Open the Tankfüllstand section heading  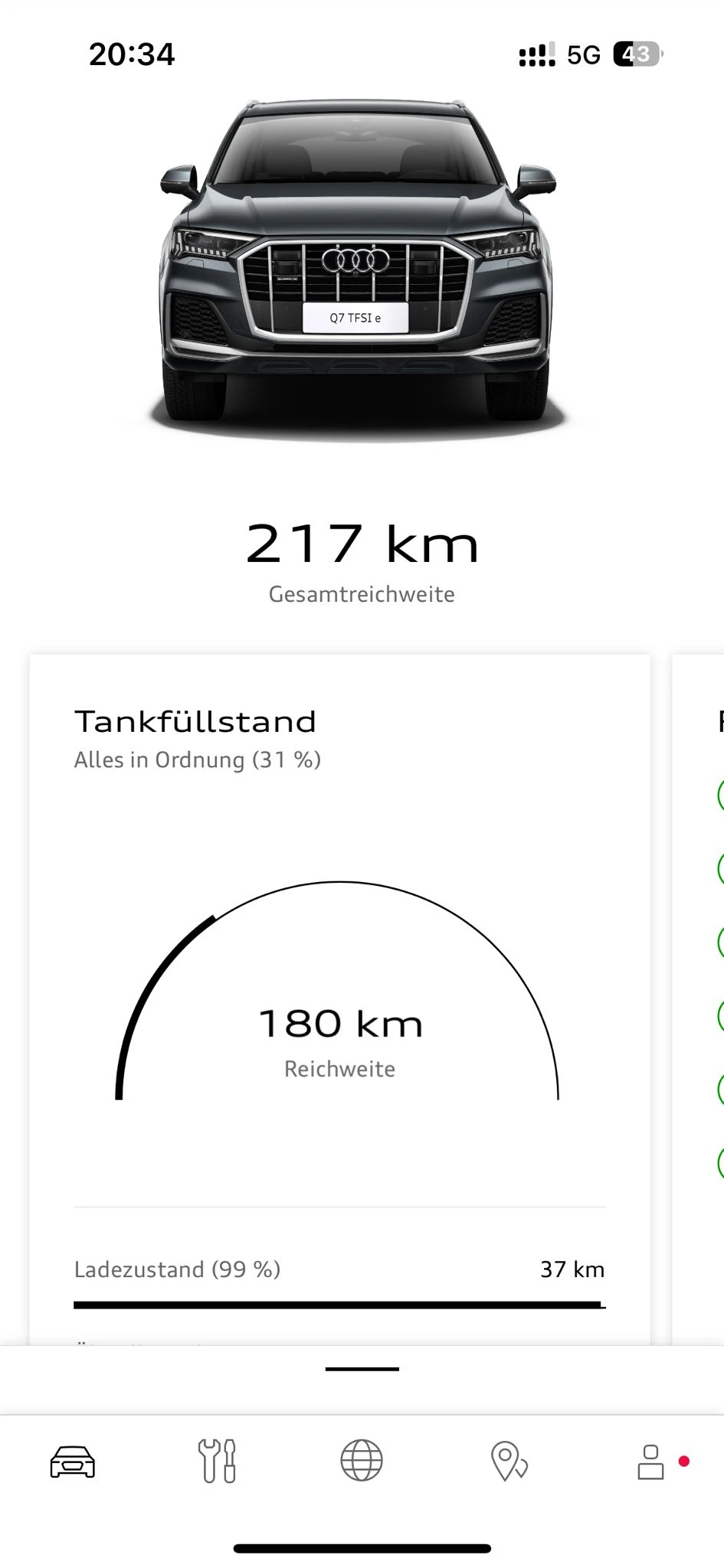(x=195, y=720)
